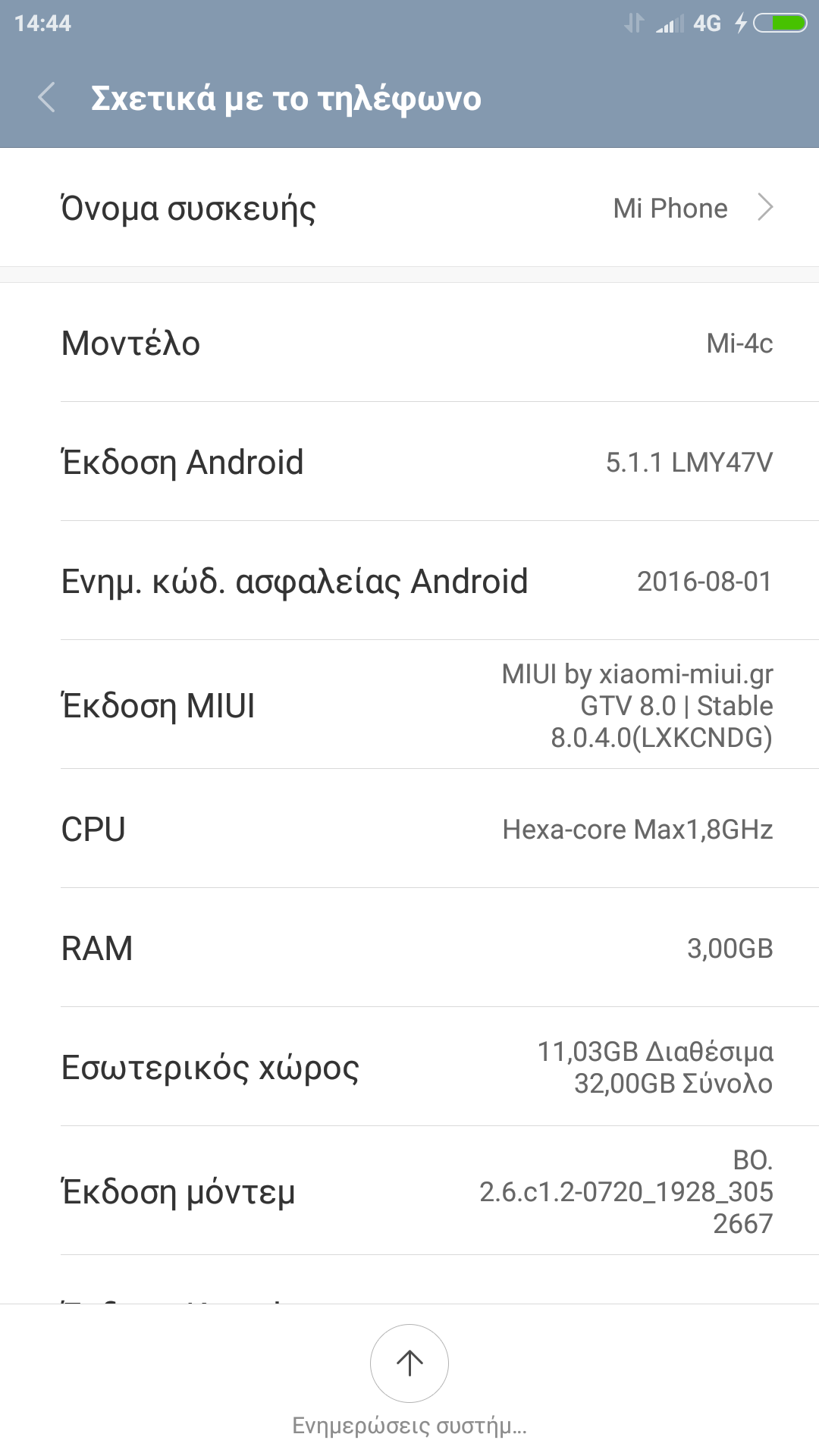The image size is (819, 1456).
Task: Go back from the Σχετικά με το τηλέφωνο screen
Action: coord(47,98)
